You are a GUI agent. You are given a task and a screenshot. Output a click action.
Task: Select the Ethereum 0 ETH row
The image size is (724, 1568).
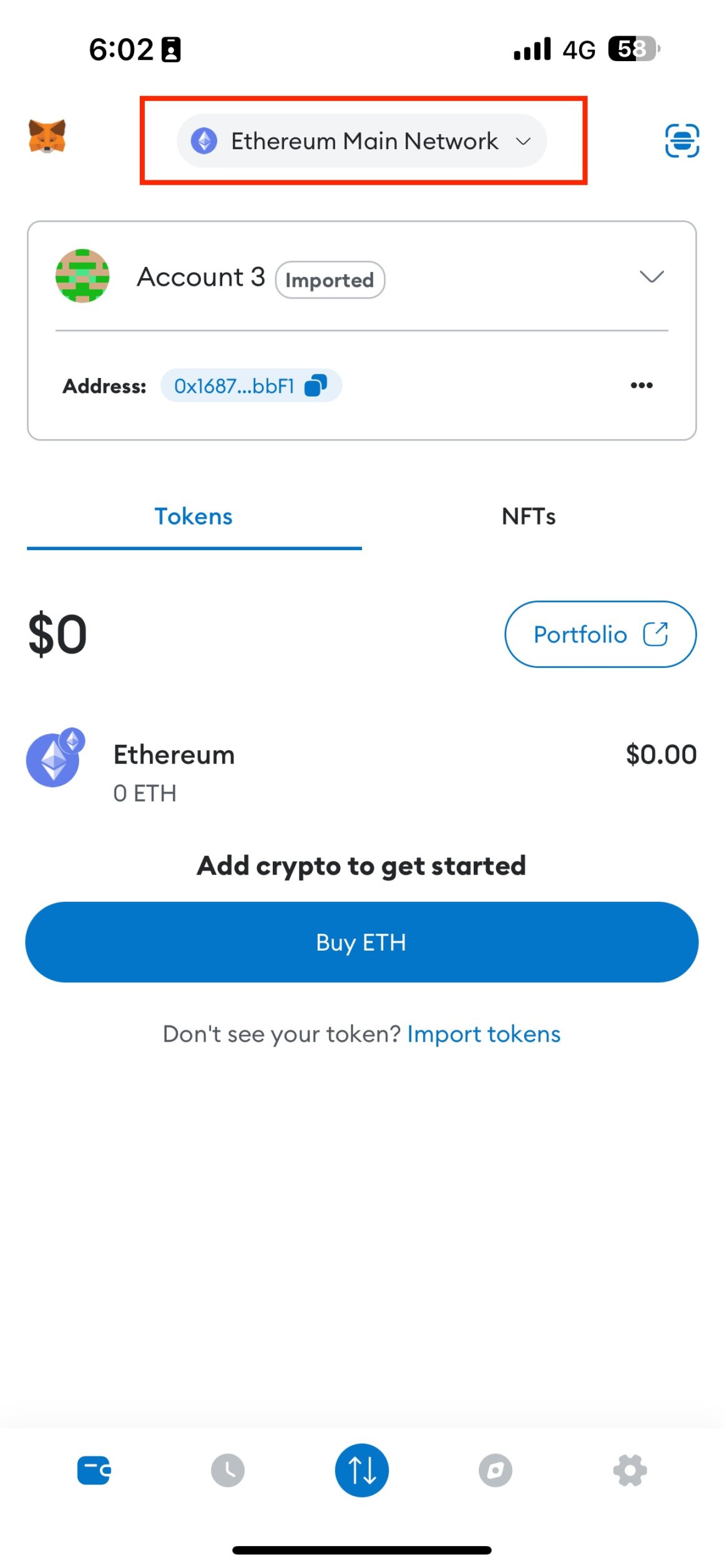coord(362,770)
